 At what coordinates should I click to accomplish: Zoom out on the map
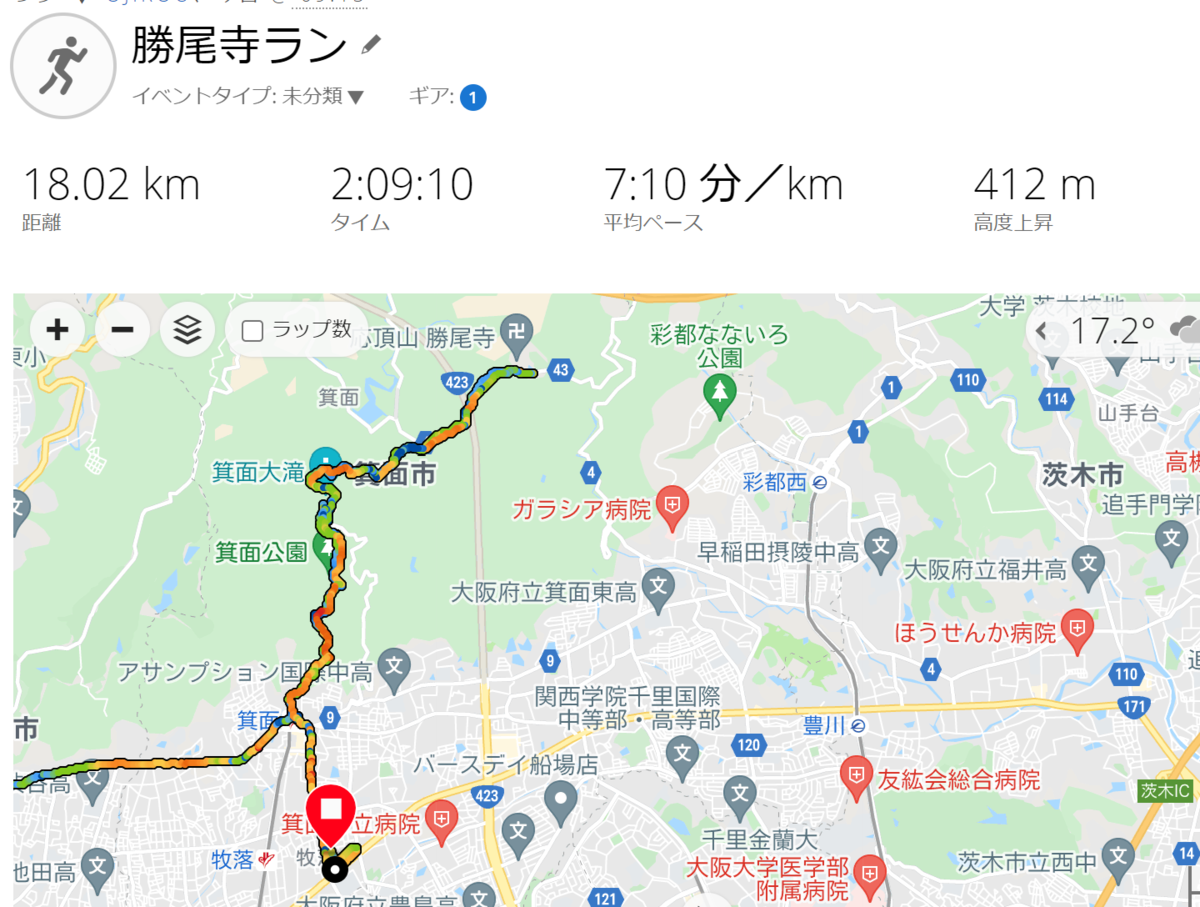[122, 329]
